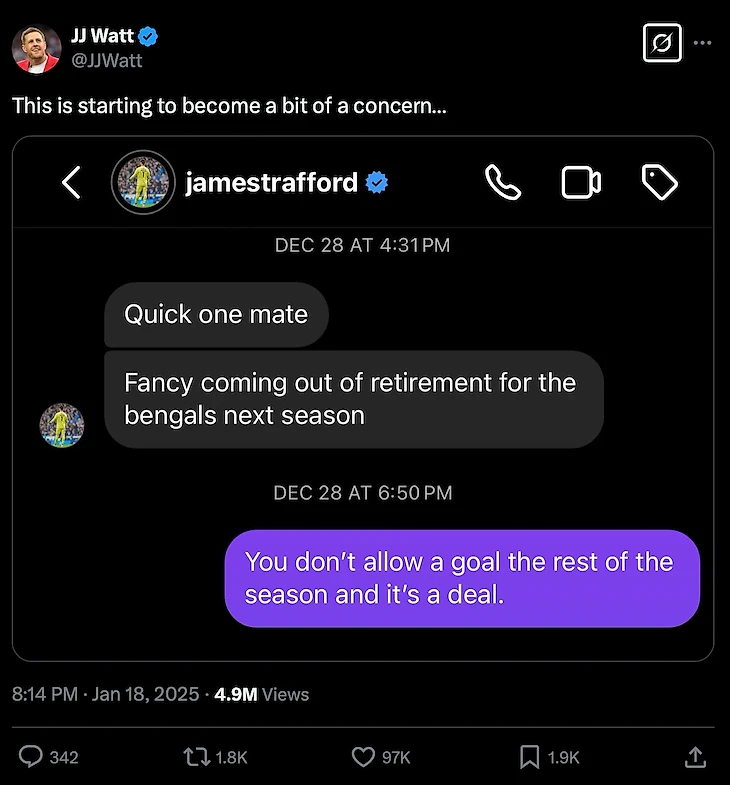Share the post via share icon
Image resolution: width=730 pixels, height=785 pixels.
coord(697,757)
